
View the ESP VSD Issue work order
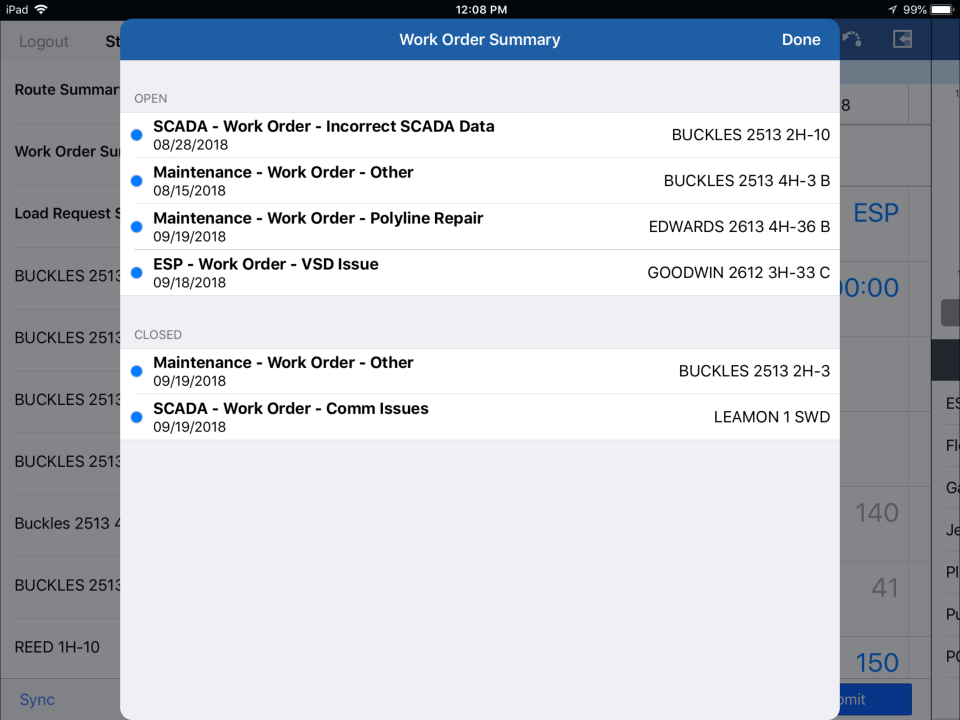480,273
